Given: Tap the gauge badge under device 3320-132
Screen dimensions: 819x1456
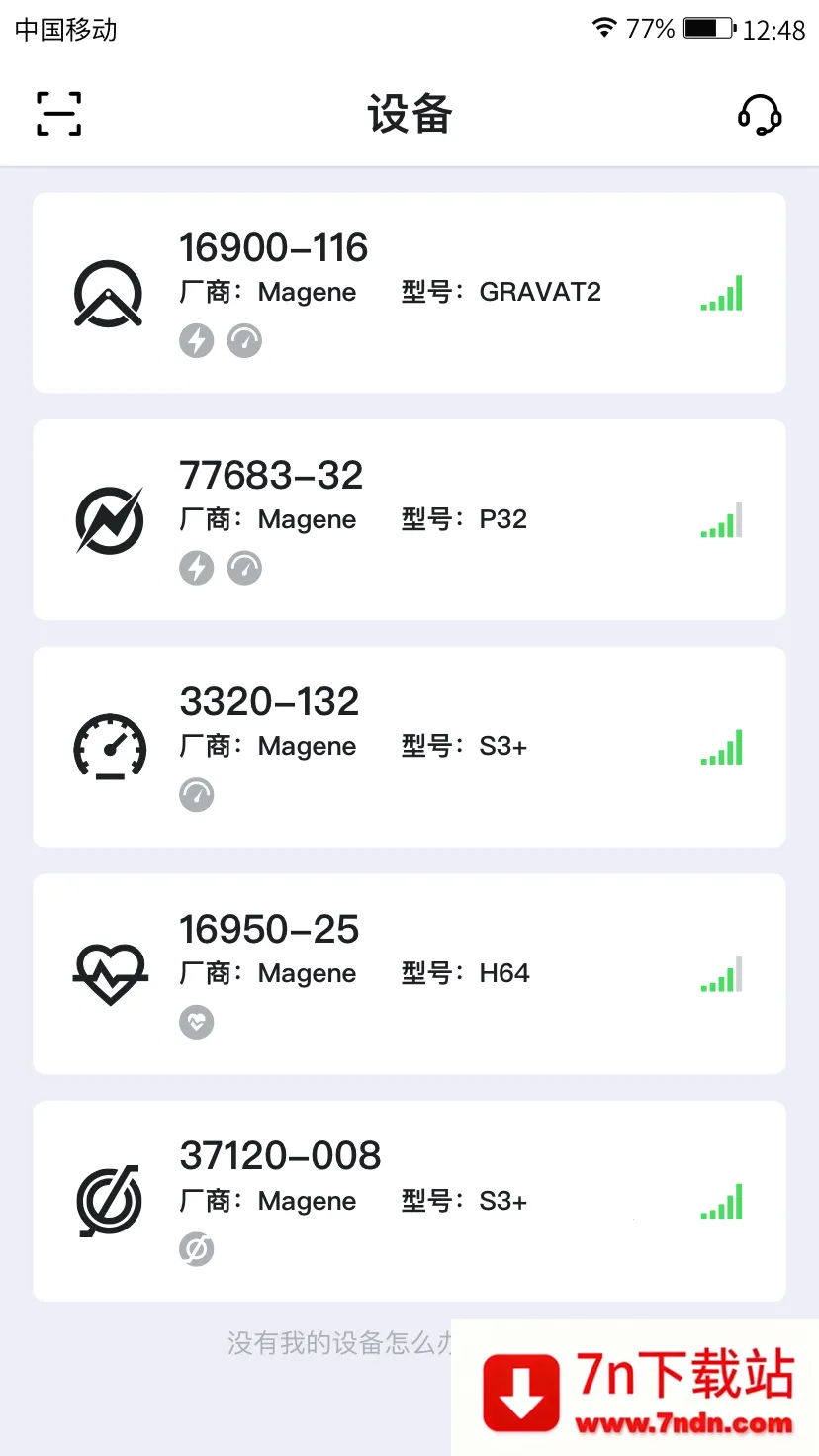Looking at the screenshot, I should coord(196,794).
